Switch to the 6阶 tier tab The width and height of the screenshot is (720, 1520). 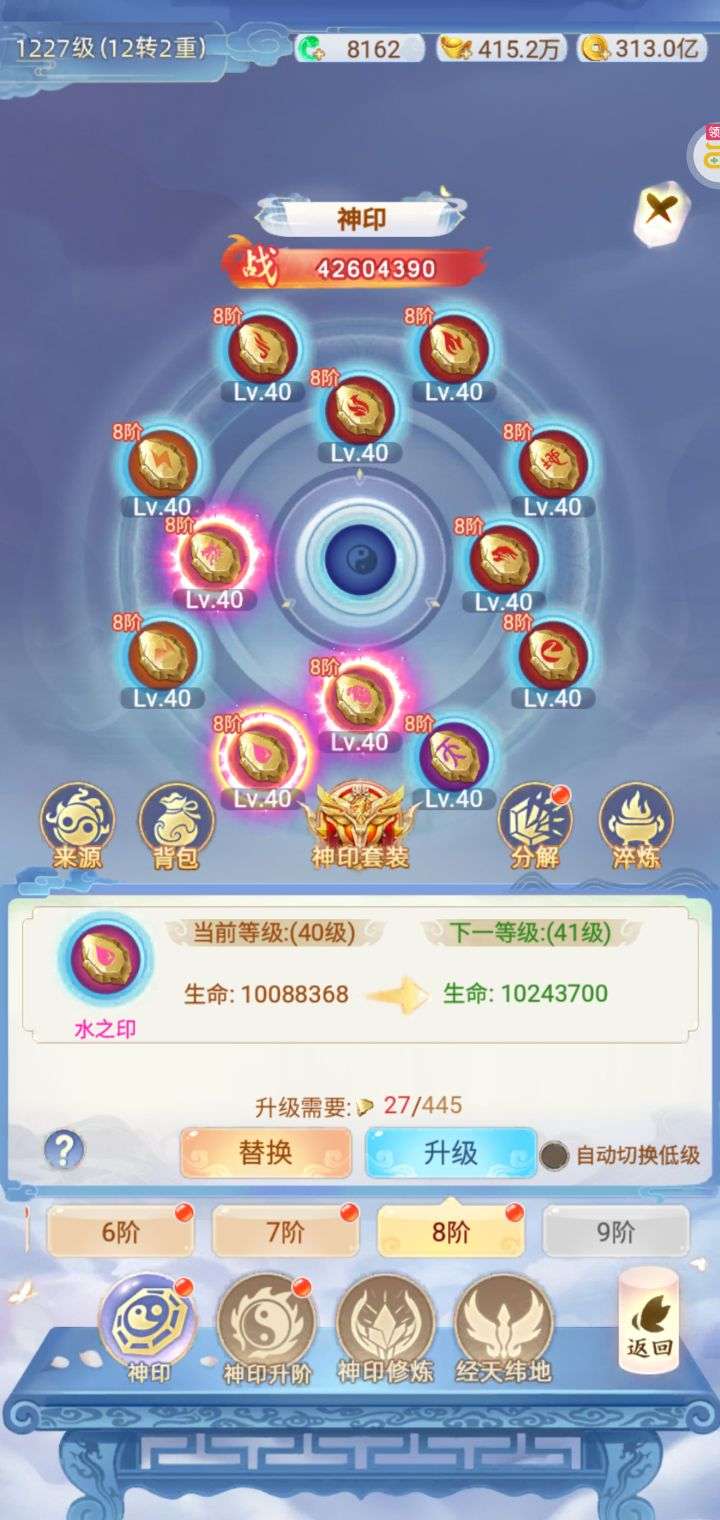pyautogui.click(x=121, y=1232)
